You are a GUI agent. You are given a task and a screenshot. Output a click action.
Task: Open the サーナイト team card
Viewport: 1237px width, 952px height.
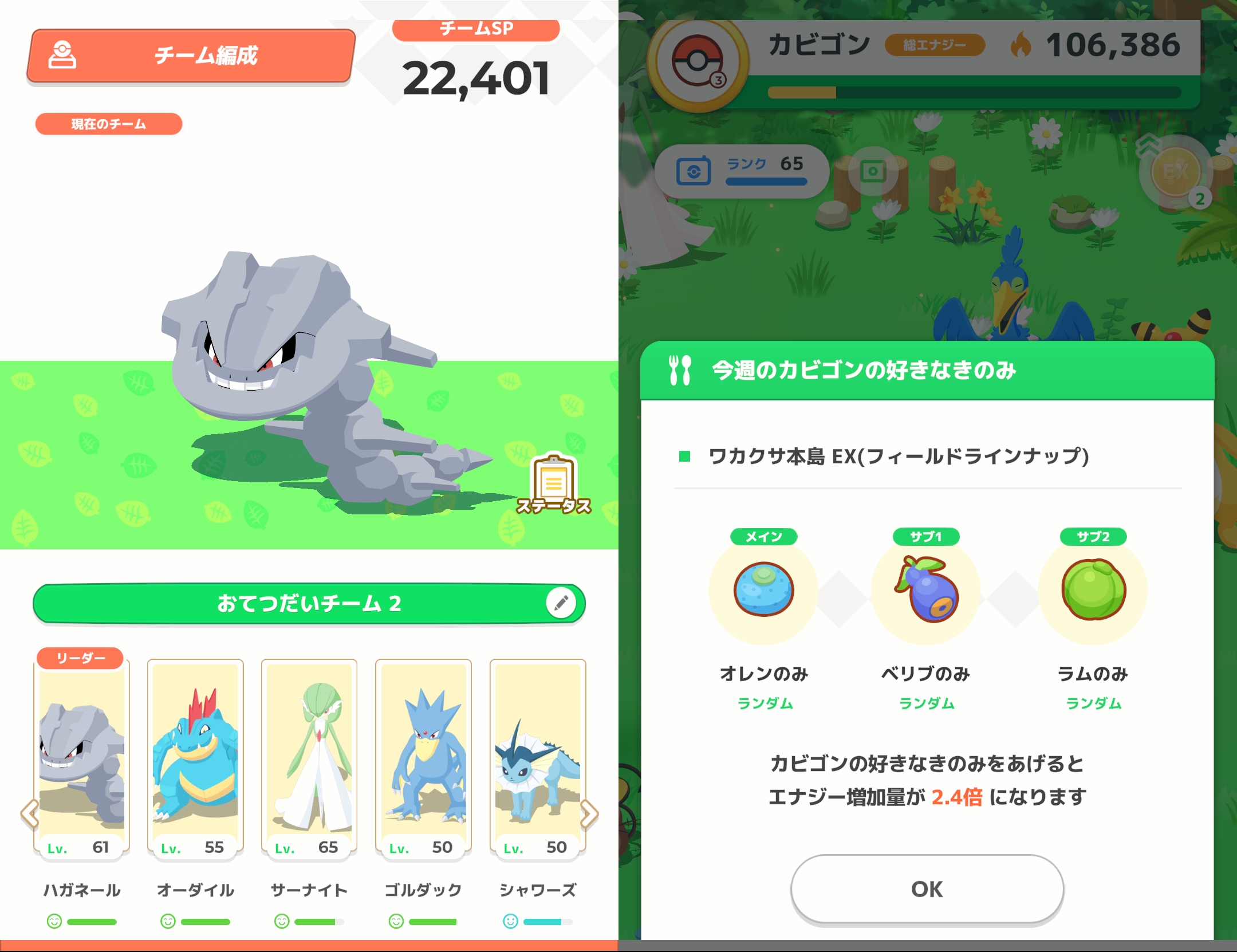pos(309,756)
